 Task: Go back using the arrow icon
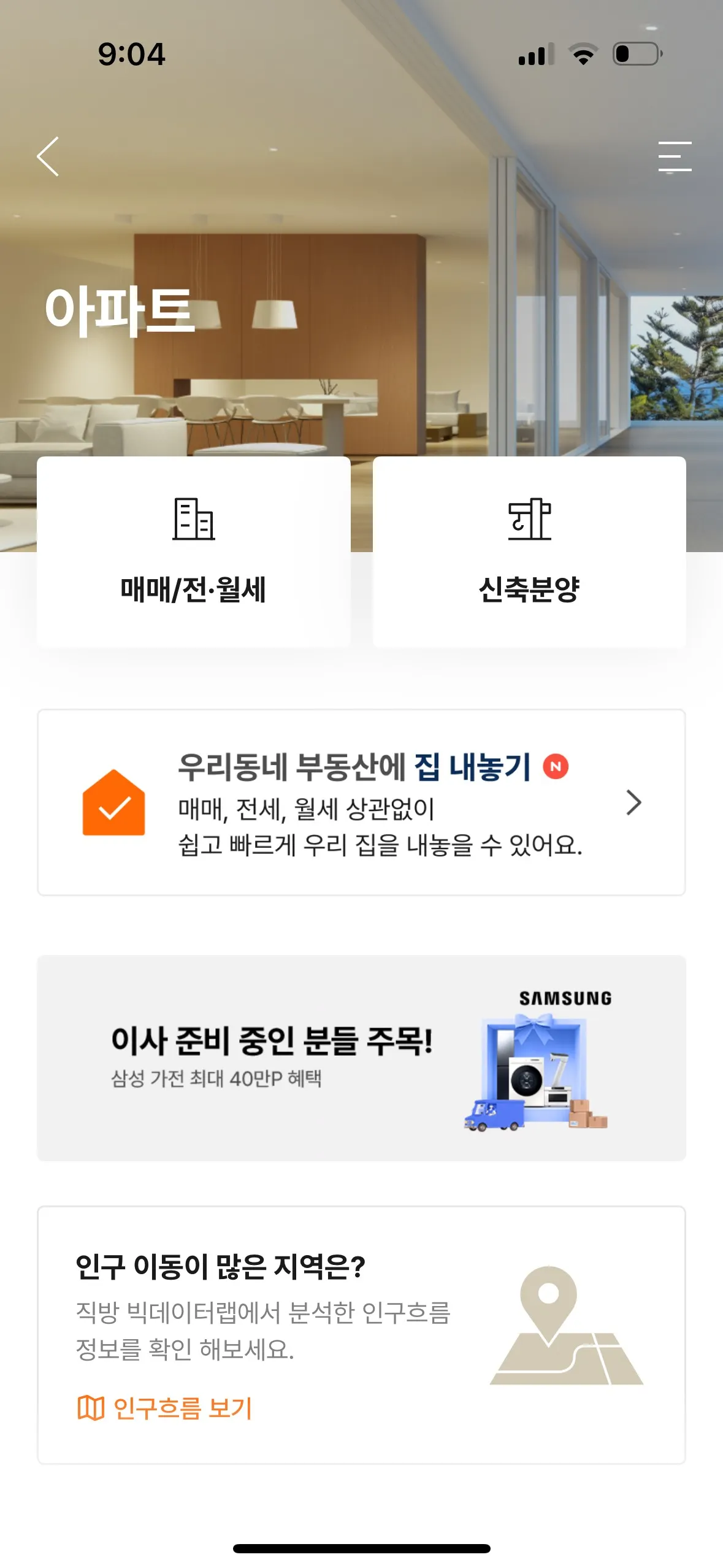48,156
